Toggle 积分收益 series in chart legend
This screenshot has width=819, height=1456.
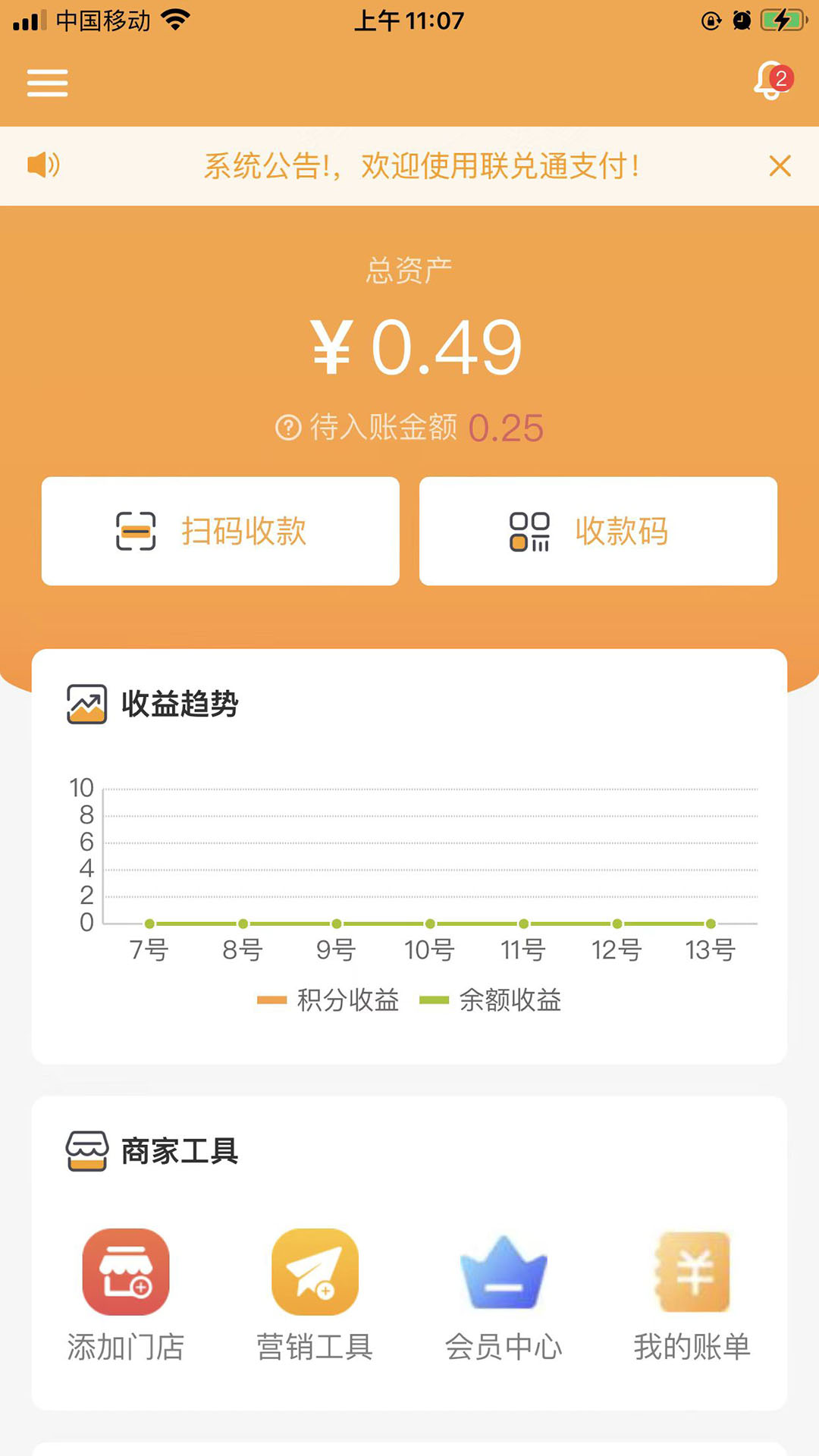[x=329, y=1000]
